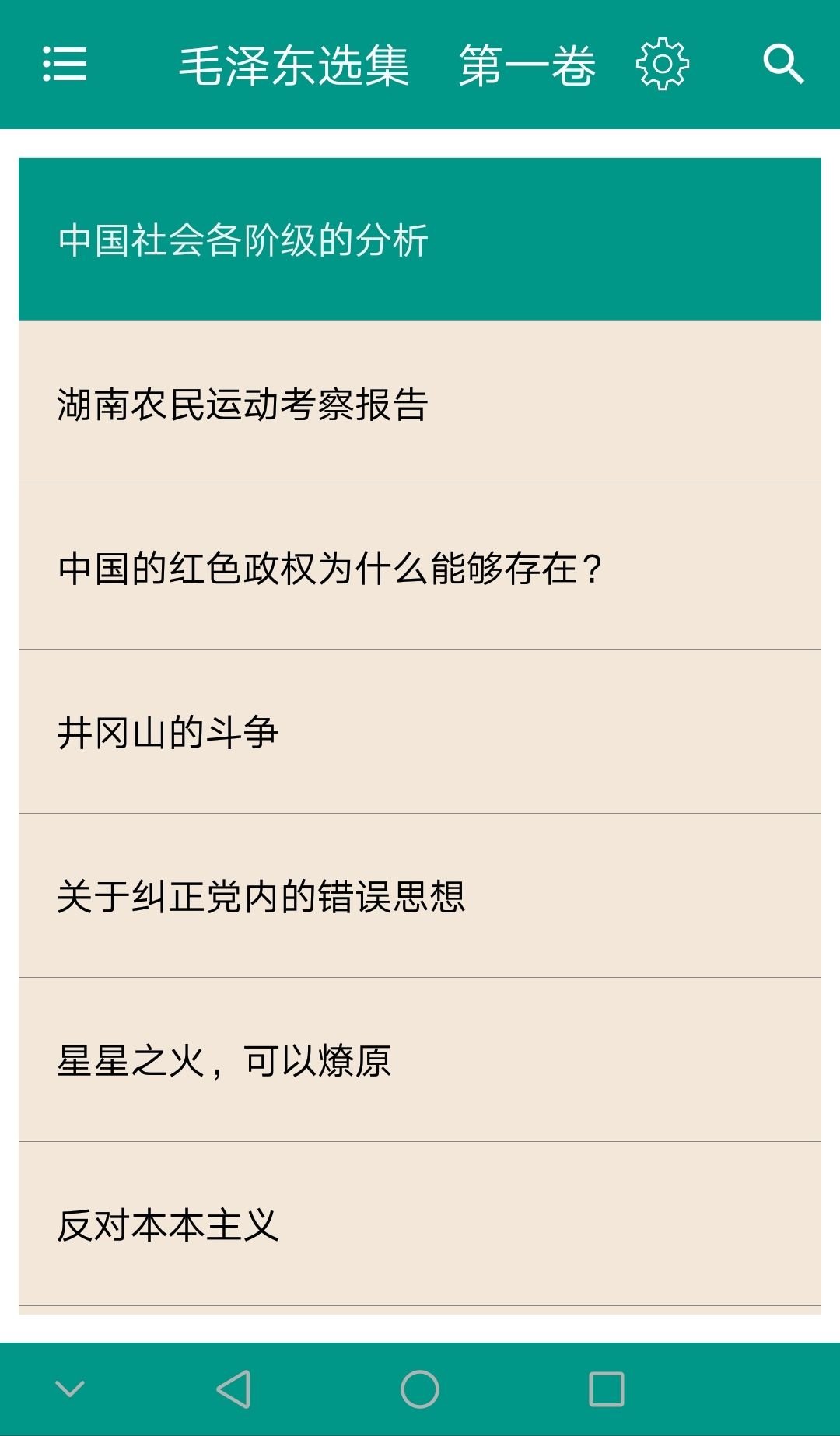Tap the search magnifier icon
Image resolution: width=840 pixels, height=1436 pixels.
[782, 64]
